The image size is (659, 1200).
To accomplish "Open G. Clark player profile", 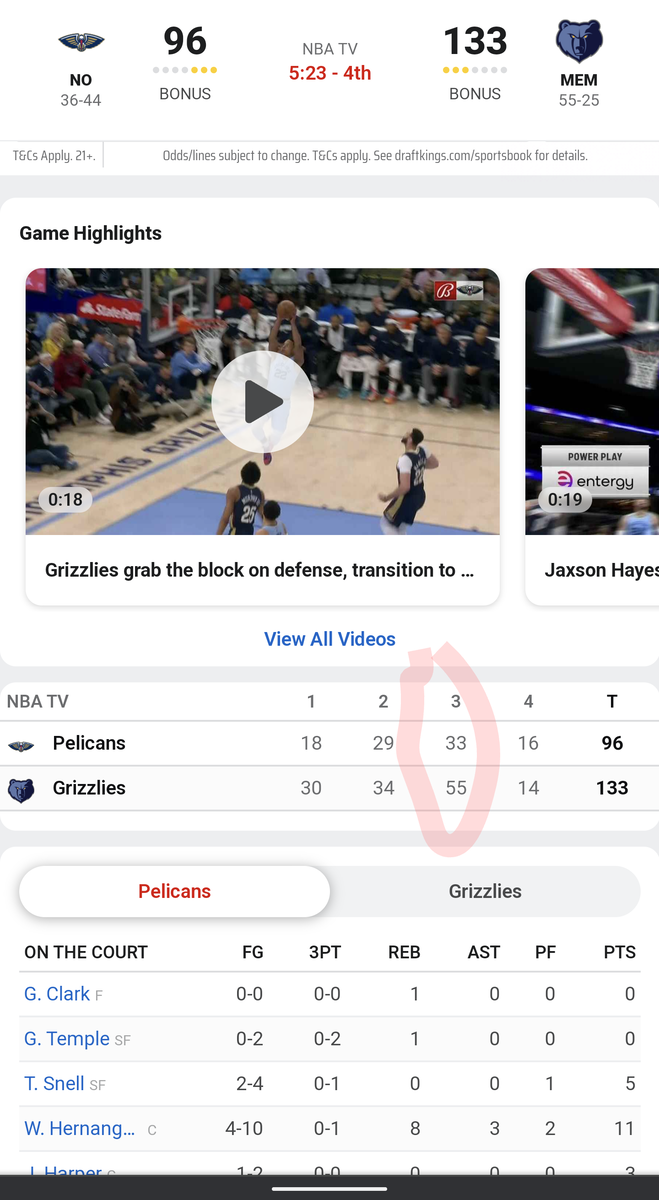I will (57, 994).
